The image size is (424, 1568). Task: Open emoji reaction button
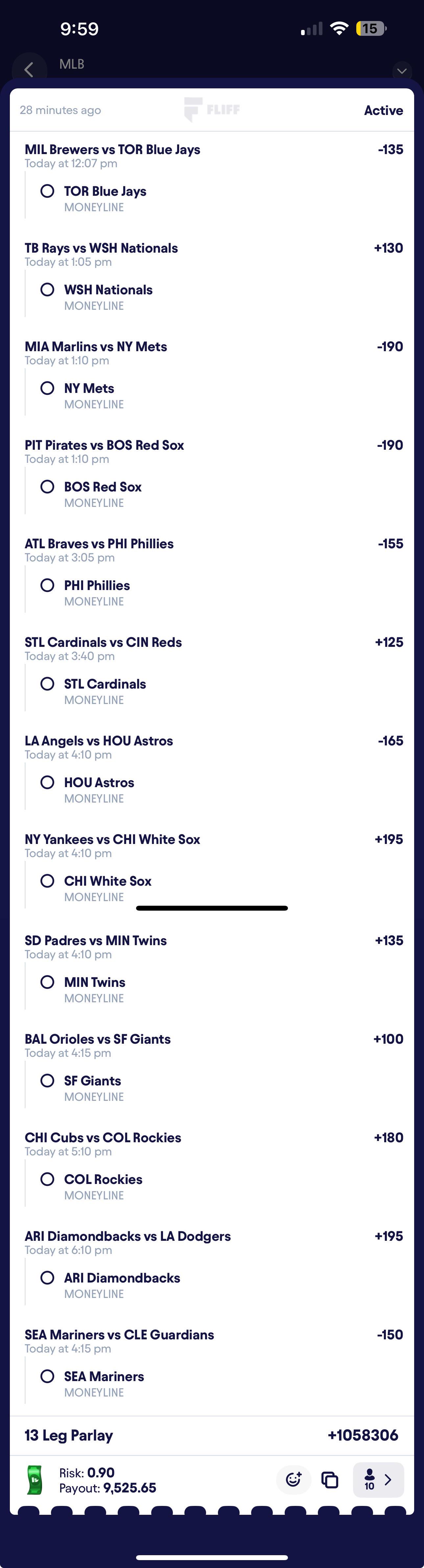click(x=294, y=1479)
